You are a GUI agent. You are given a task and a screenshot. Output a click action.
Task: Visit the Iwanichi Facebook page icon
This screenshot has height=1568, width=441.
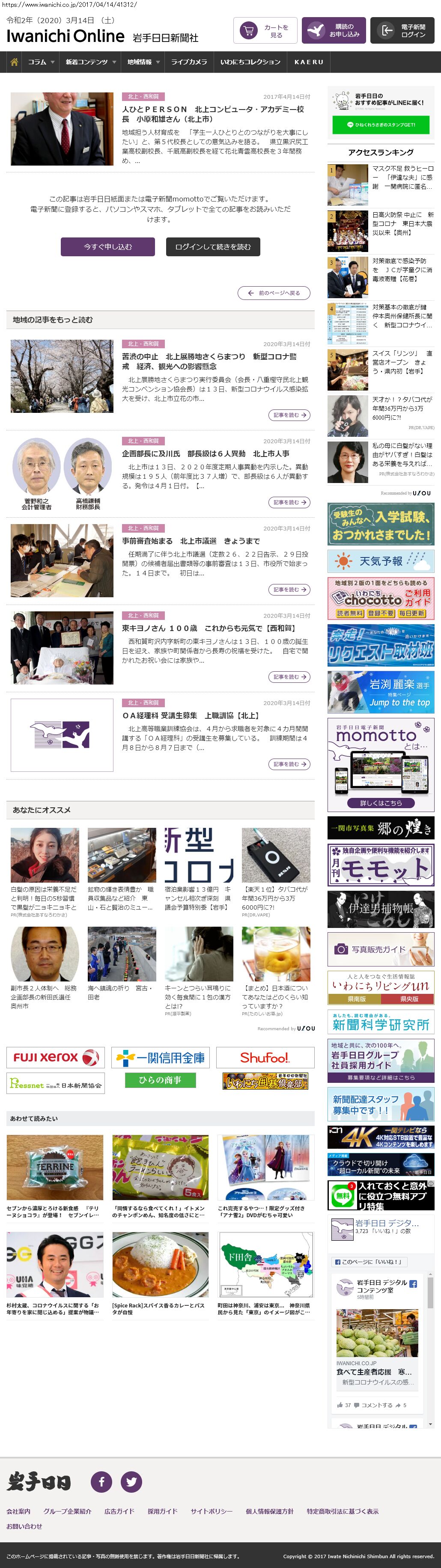(x=101, y=1482)
